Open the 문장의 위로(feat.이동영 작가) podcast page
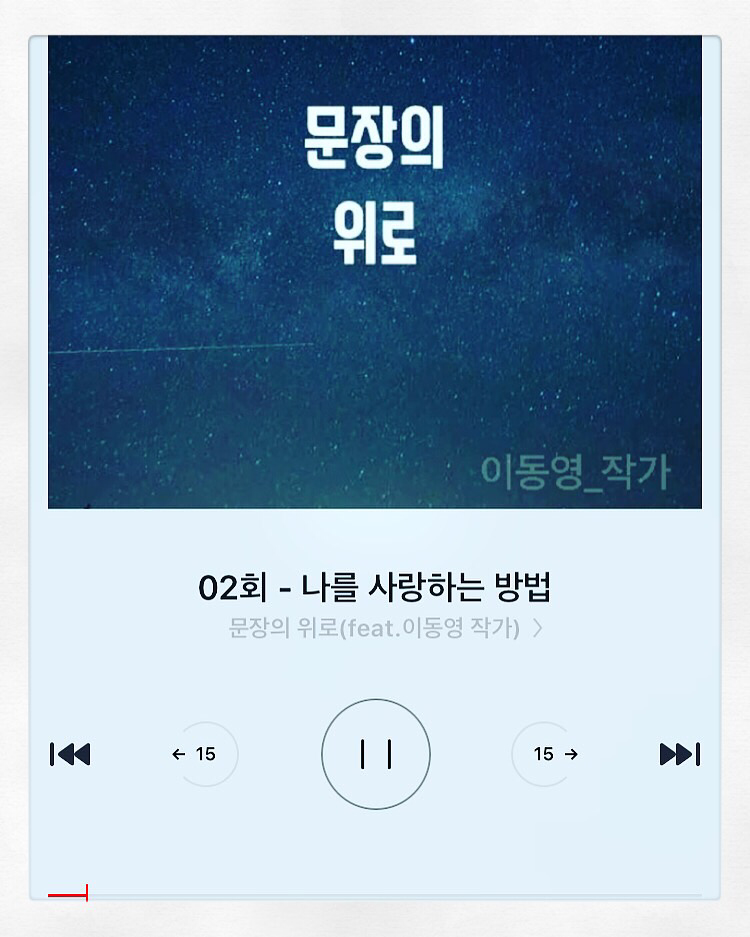750x937 pixels. (385, 628)
